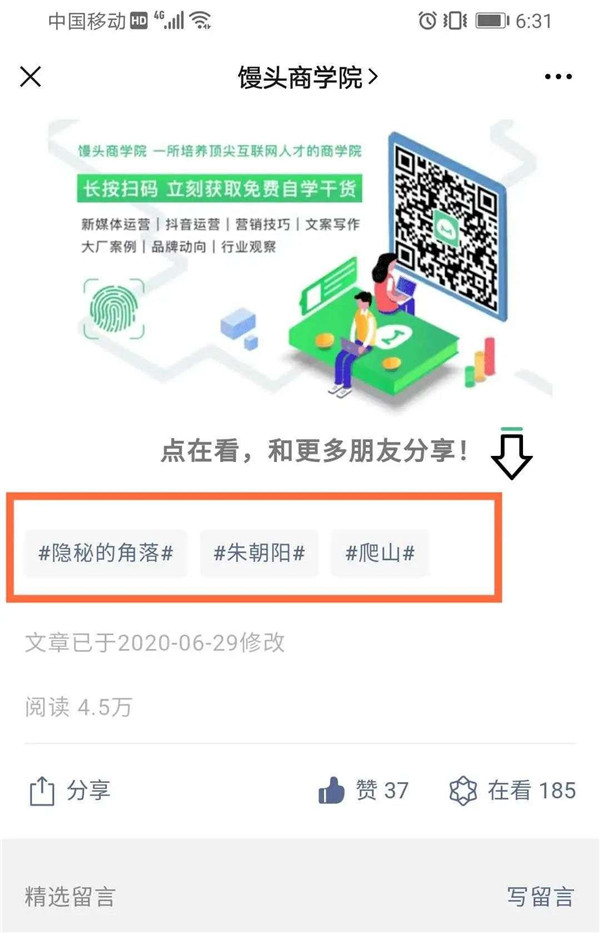
Task: Open the 馒头商学院 account page
Action: point(307,77)
